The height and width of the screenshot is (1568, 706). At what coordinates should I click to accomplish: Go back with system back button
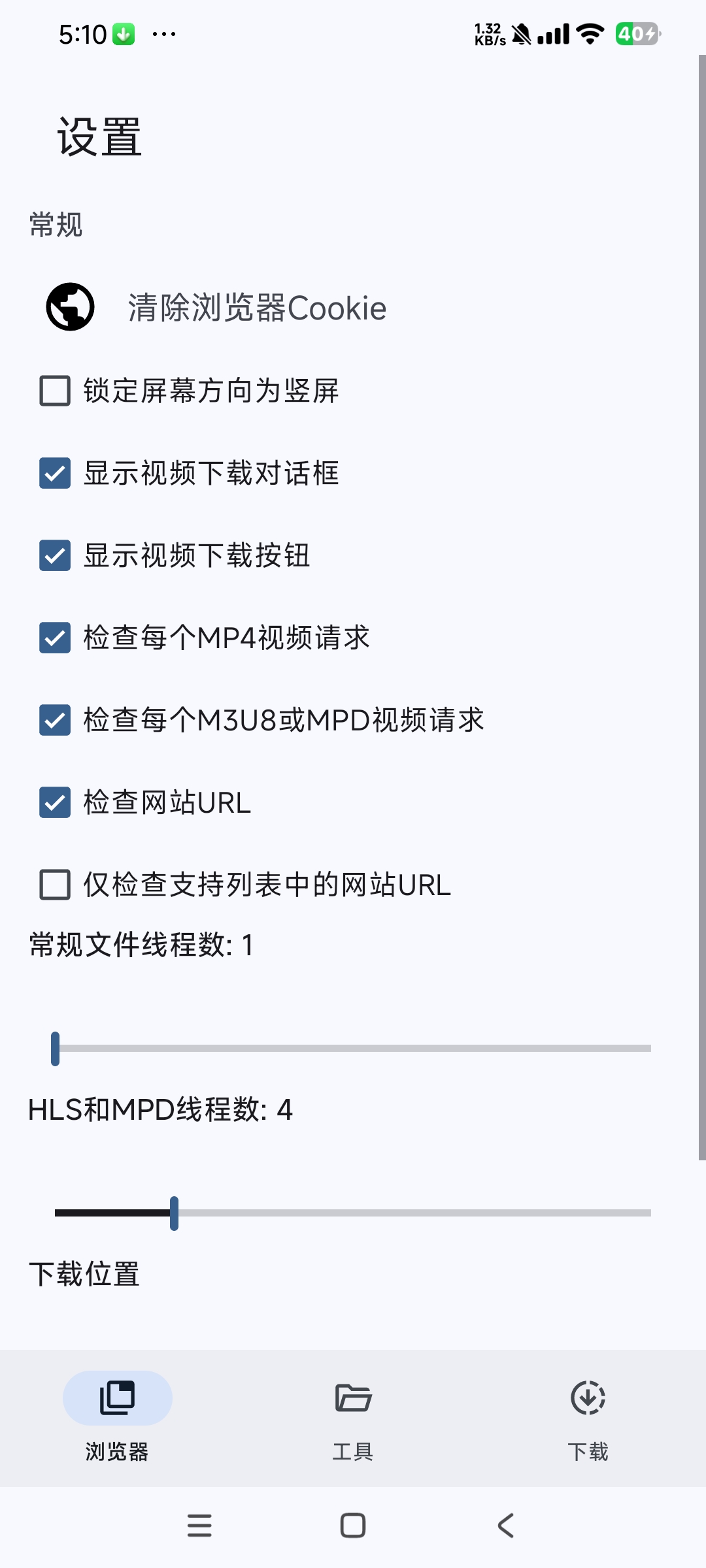point(505,1526)
